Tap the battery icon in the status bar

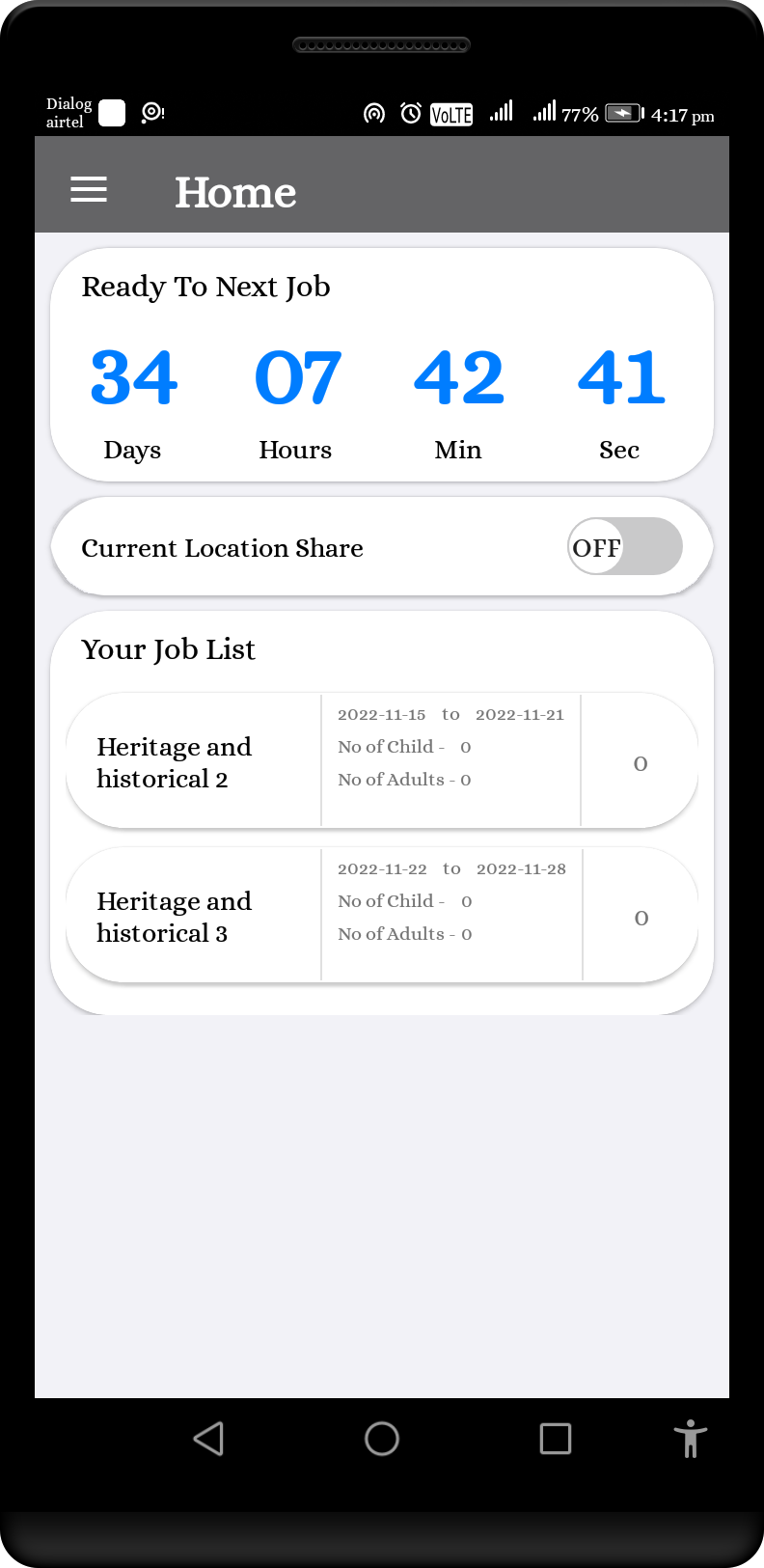622,112
